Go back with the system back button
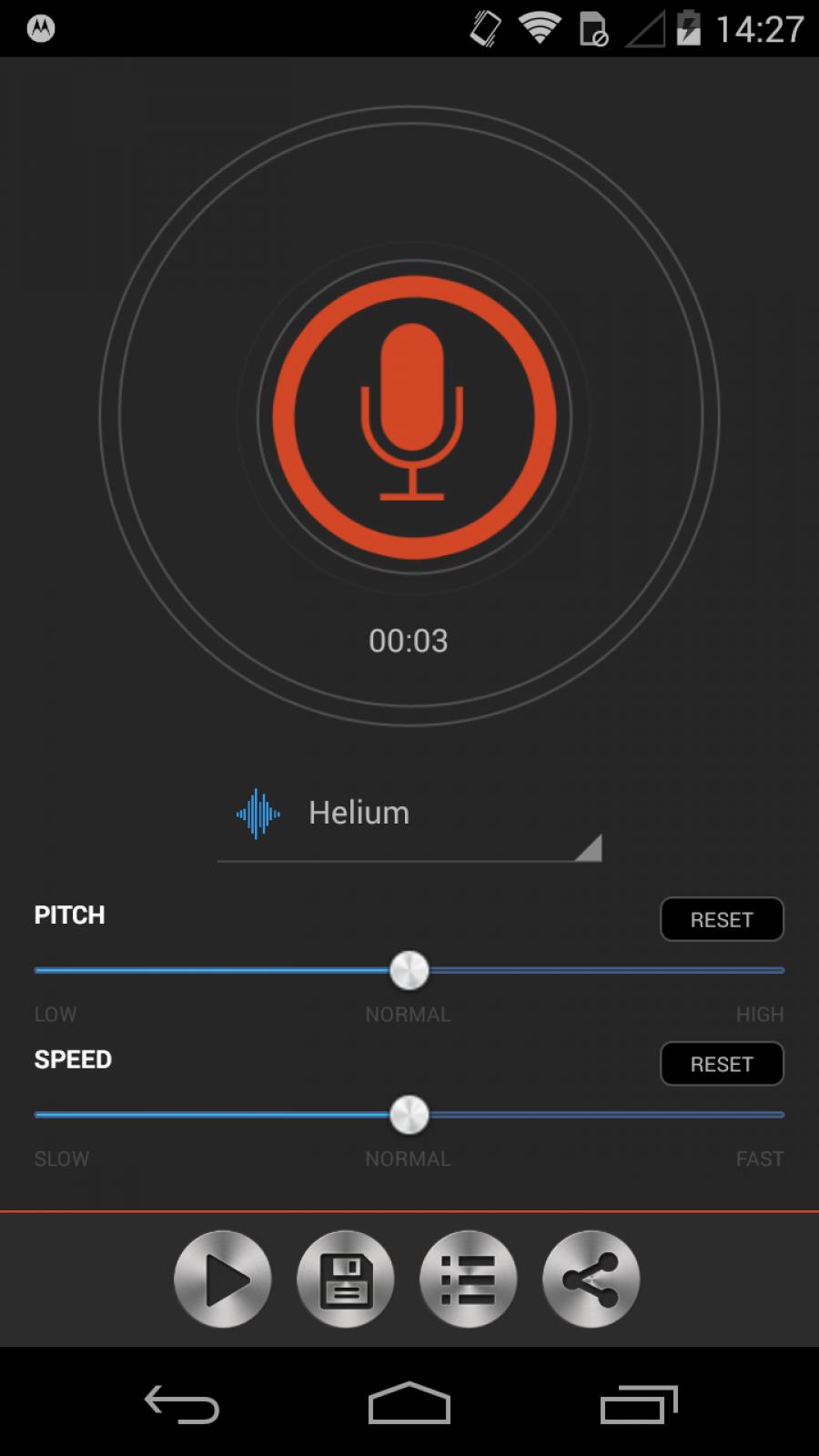Viewport: 819px width, 1456px height. [182, 1404]
